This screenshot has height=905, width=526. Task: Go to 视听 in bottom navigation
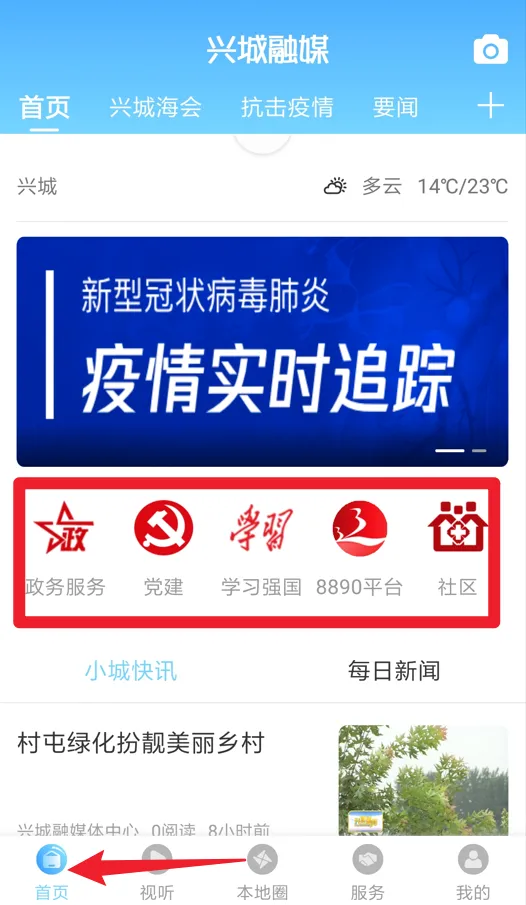157,872
